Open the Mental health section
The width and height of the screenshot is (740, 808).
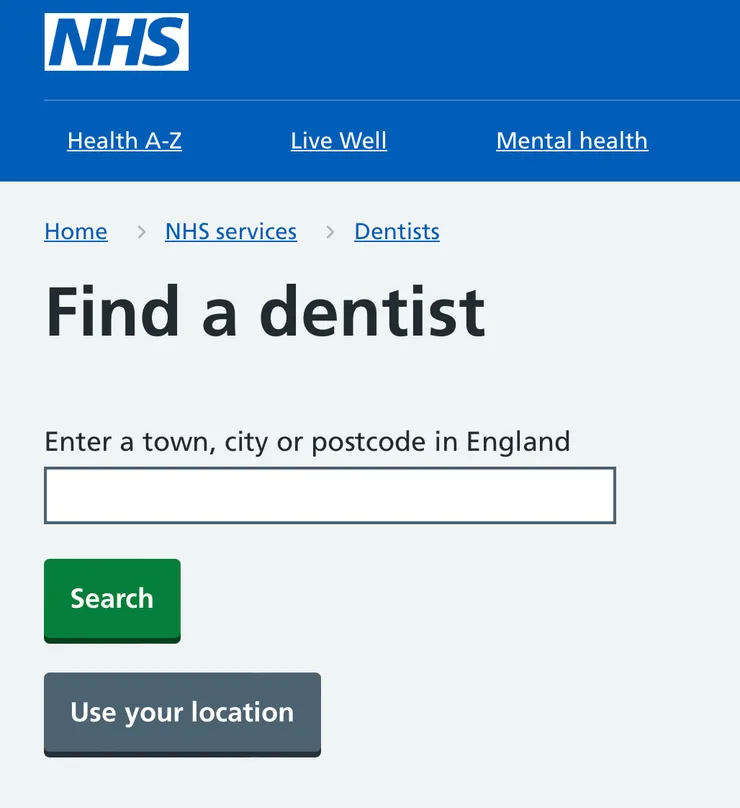coord(571,140)
